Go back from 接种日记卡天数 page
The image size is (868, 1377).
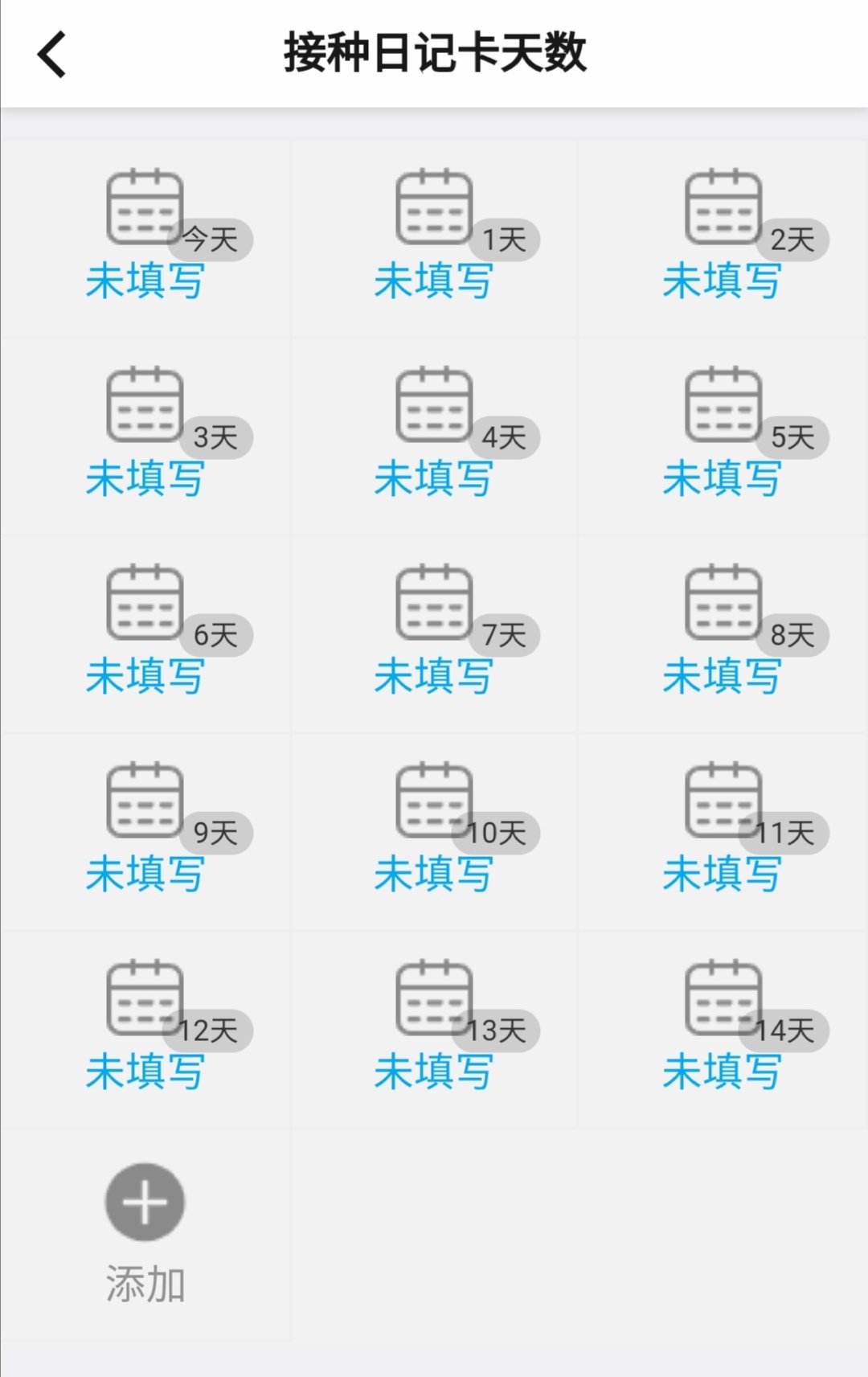52,55
